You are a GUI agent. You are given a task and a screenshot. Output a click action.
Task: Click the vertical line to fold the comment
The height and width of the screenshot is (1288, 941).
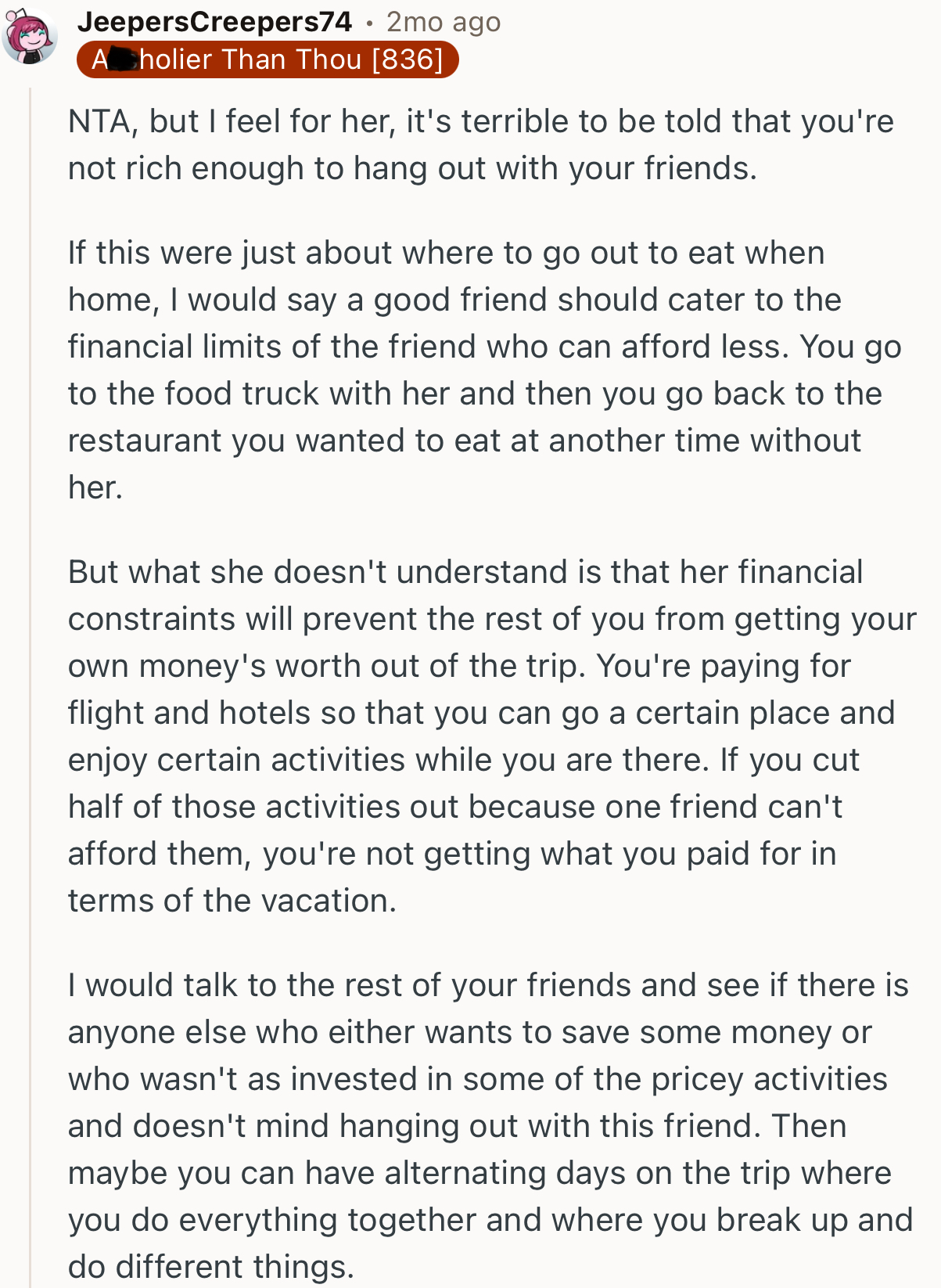30,626
